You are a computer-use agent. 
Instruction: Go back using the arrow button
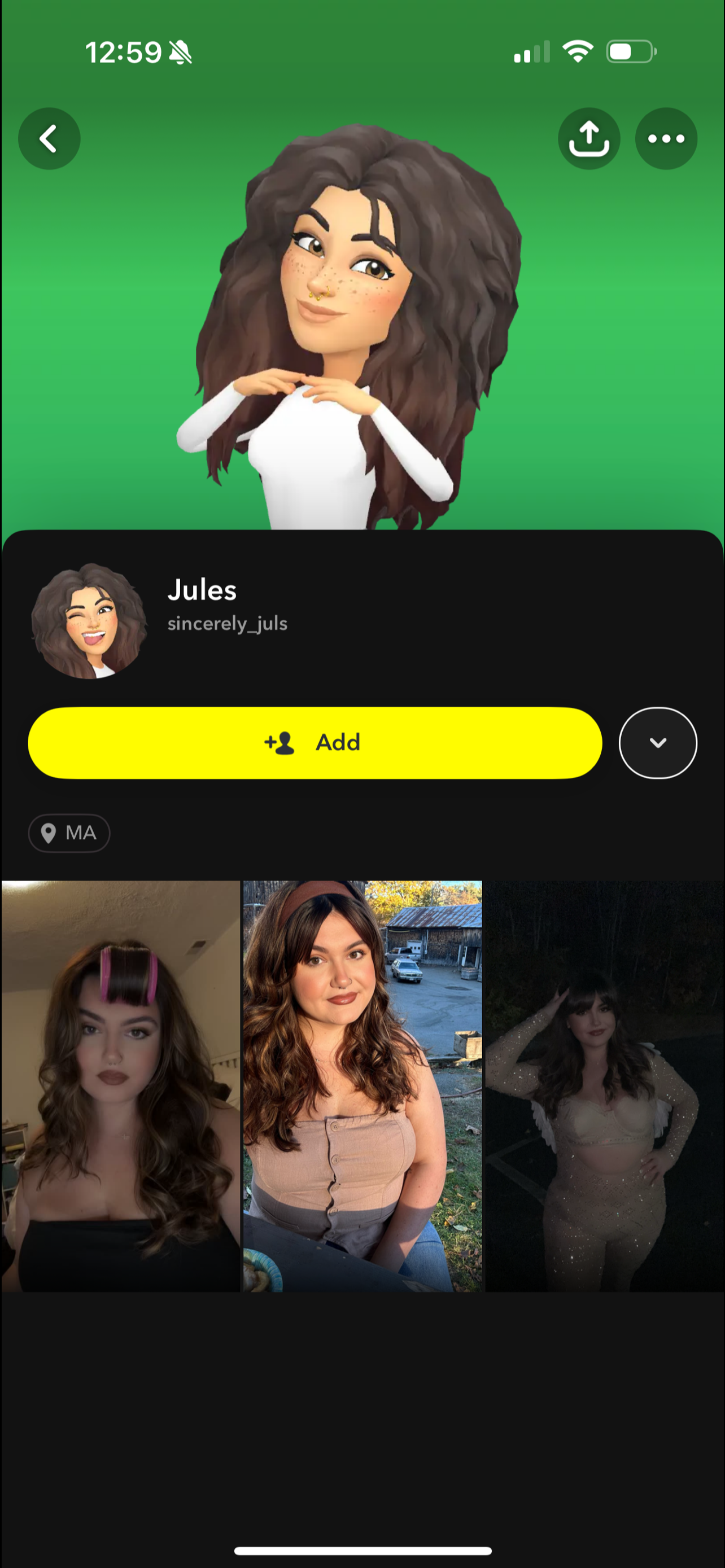click(49, 139)
